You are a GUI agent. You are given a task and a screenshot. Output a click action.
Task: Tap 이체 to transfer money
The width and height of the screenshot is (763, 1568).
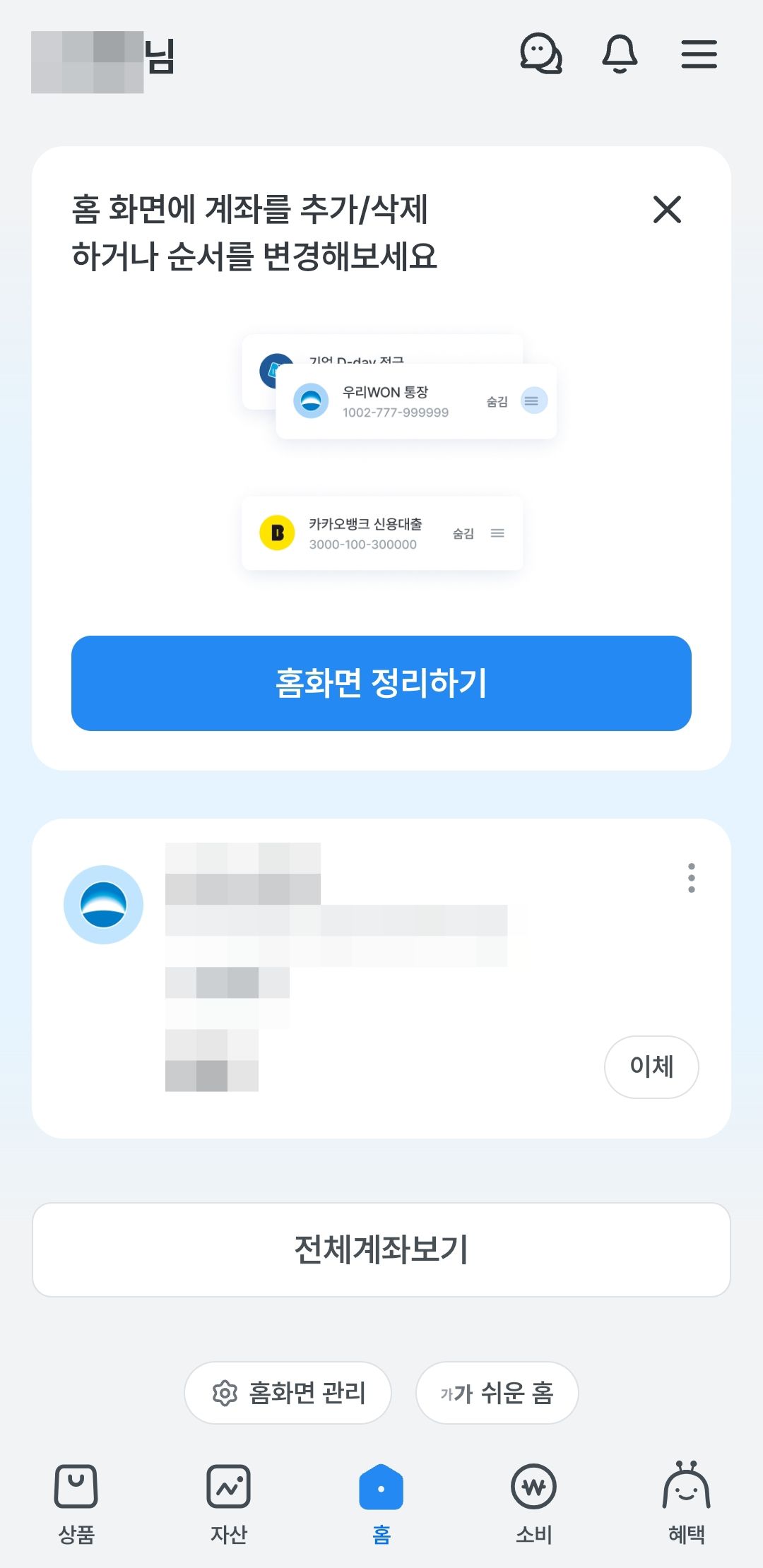pos(651,1067)
